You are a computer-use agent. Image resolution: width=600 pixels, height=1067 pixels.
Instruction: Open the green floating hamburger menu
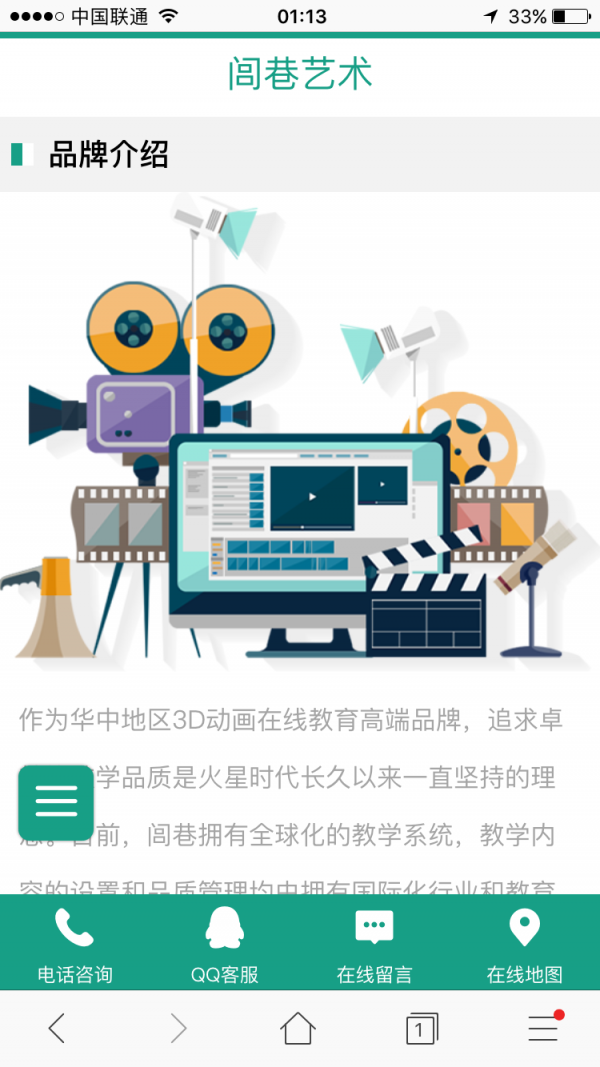click(56, 802)
